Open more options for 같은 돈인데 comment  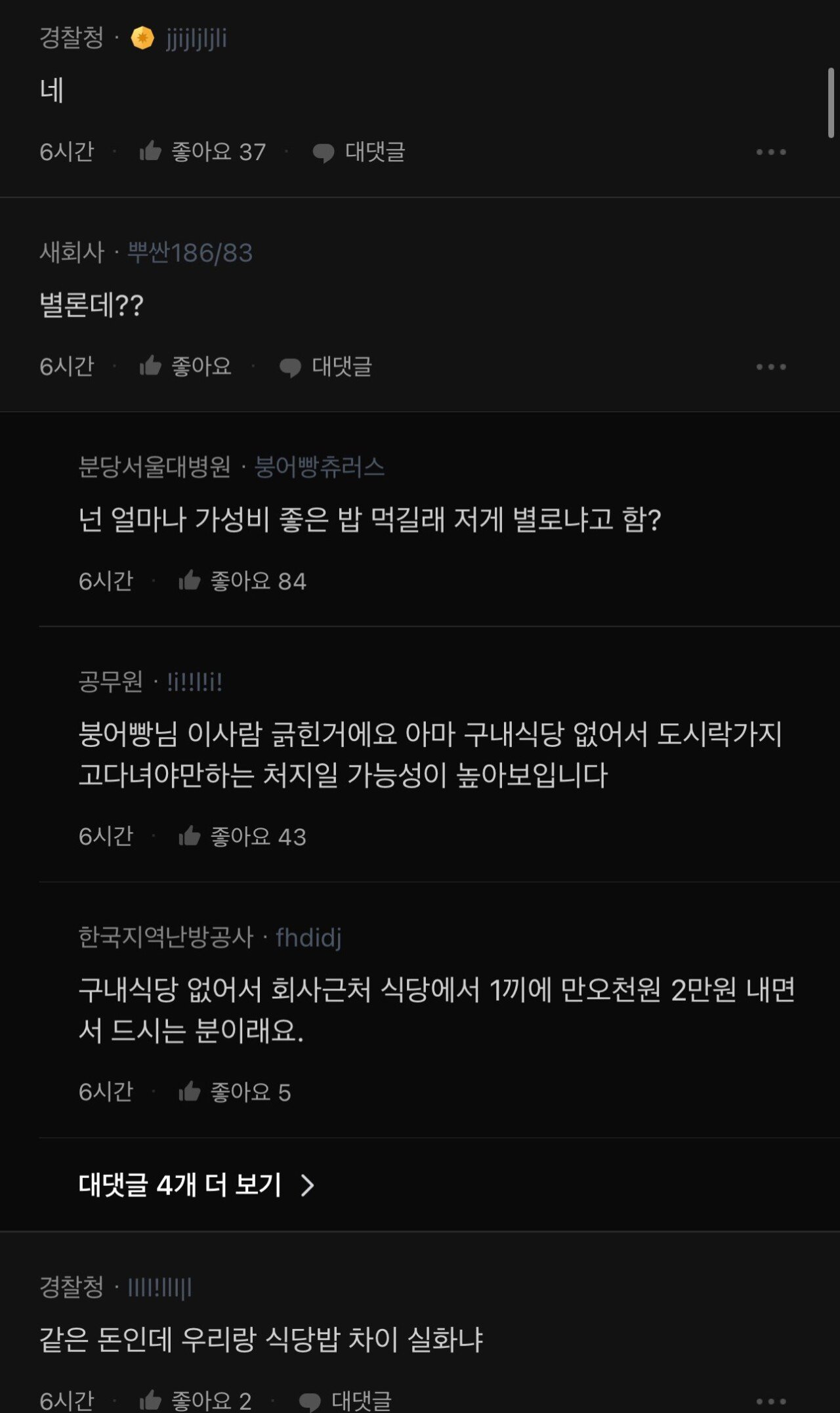tap(770, 1401)
